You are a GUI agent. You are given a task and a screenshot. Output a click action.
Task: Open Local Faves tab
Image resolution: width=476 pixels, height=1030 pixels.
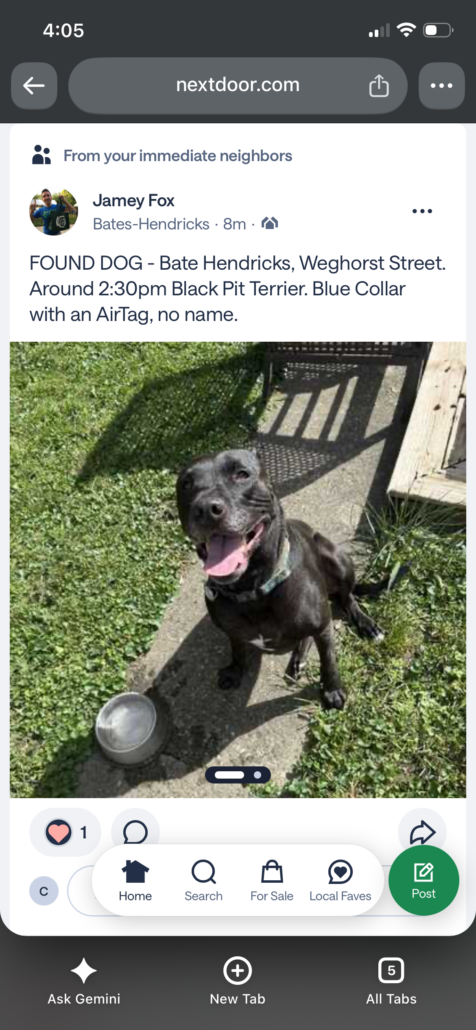(340, 881)
